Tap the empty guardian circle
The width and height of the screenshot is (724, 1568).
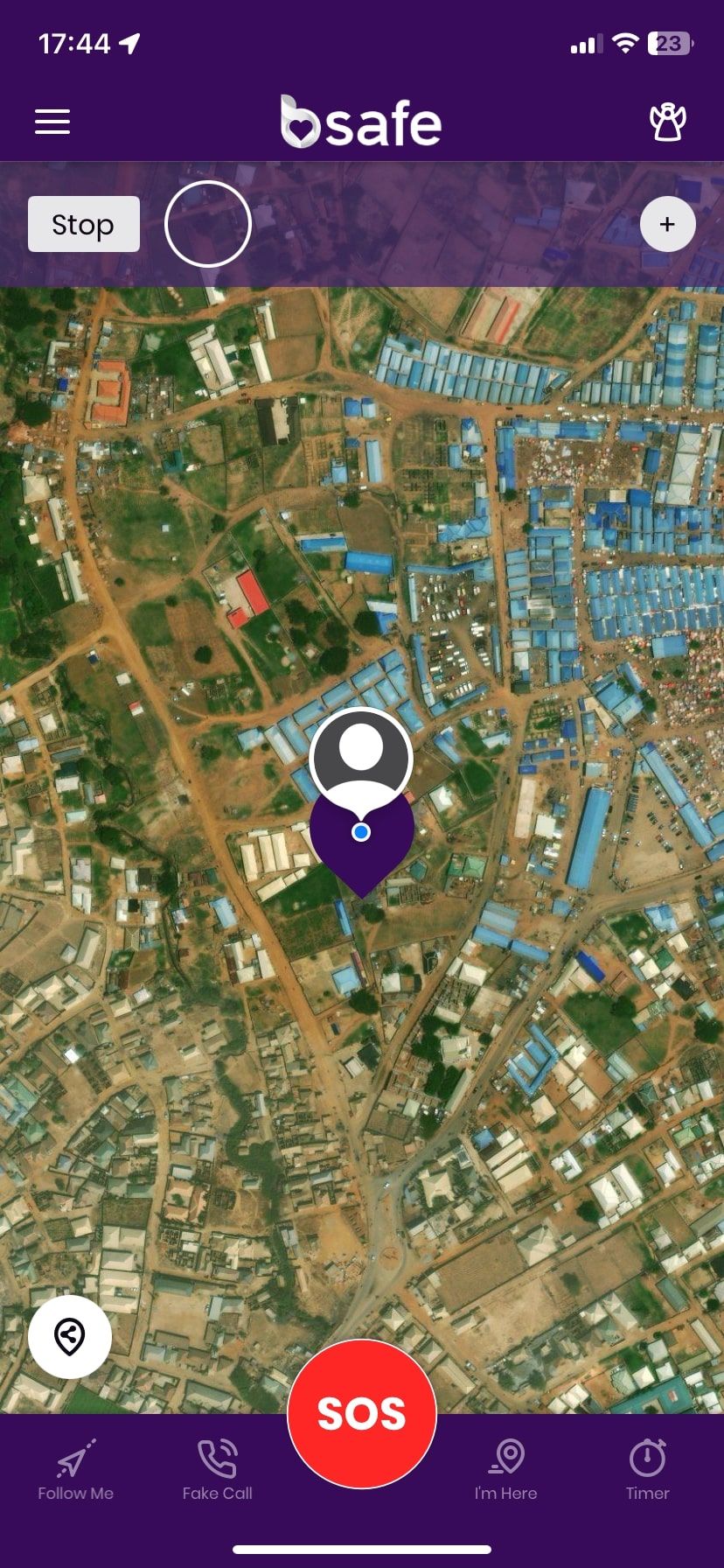tap(208, 224)
